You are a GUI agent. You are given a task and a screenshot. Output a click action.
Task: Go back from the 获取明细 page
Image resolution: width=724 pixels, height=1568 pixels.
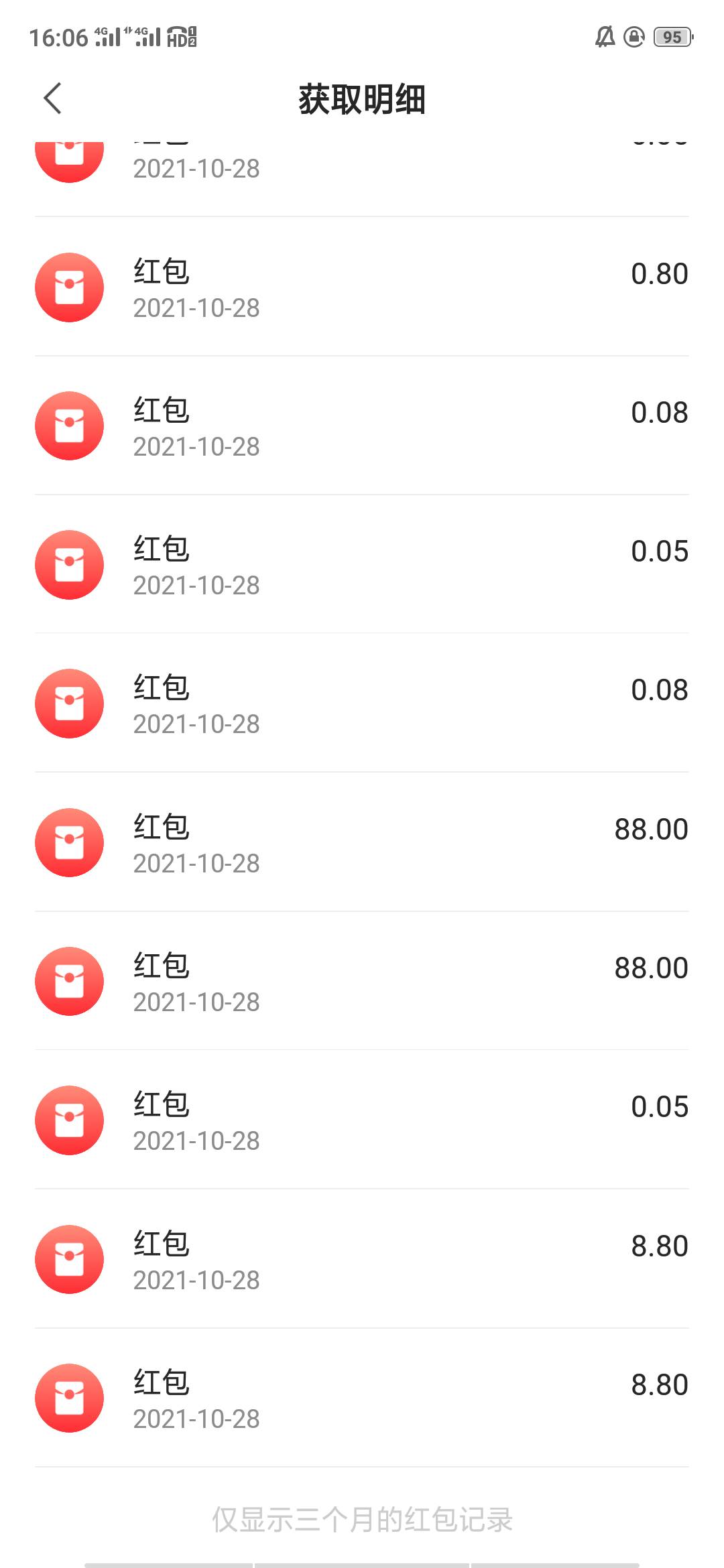pyautogui.click(x=52, y=99)
